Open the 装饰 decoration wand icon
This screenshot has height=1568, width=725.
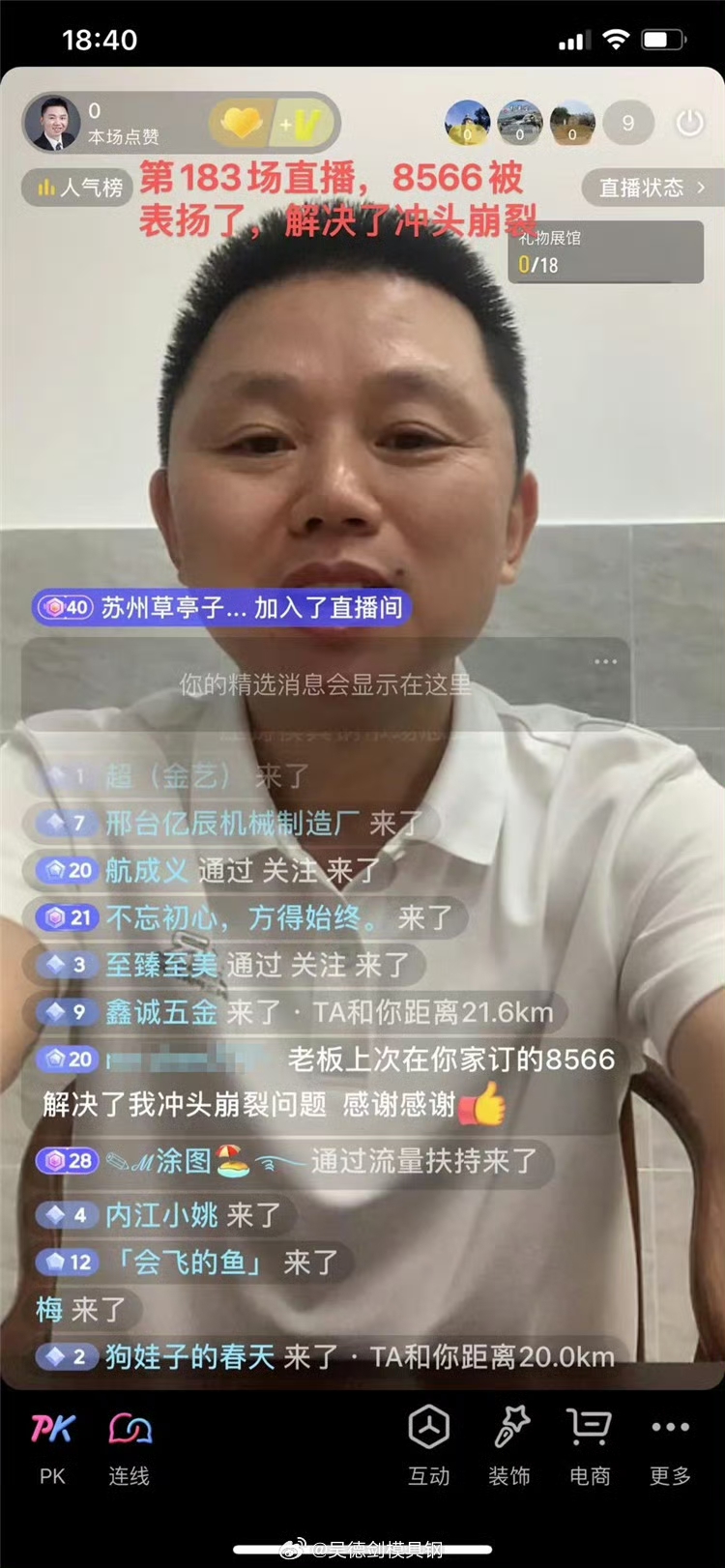[x=510, y=1428]
